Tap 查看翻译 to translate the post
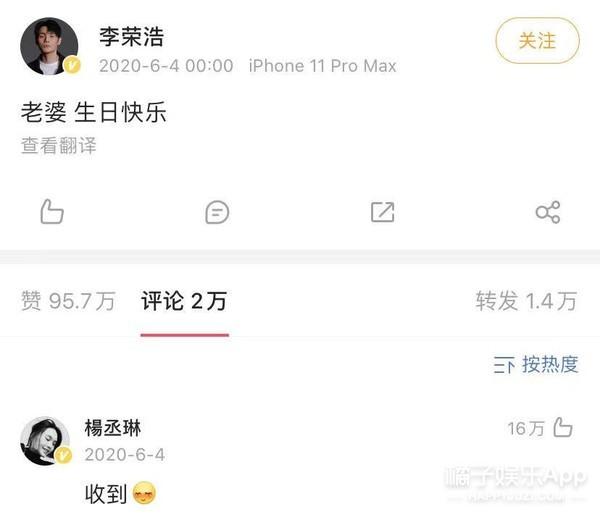The image size is (600, 517). click(59, 146)
